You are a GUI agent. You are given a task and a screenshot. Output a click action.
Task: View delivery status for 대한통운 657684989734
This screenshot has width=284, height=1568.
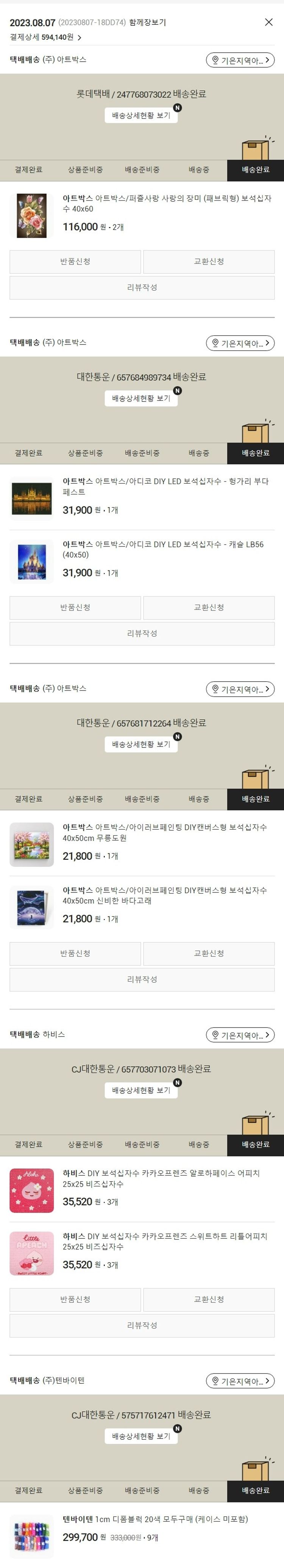tap(141, 398)
